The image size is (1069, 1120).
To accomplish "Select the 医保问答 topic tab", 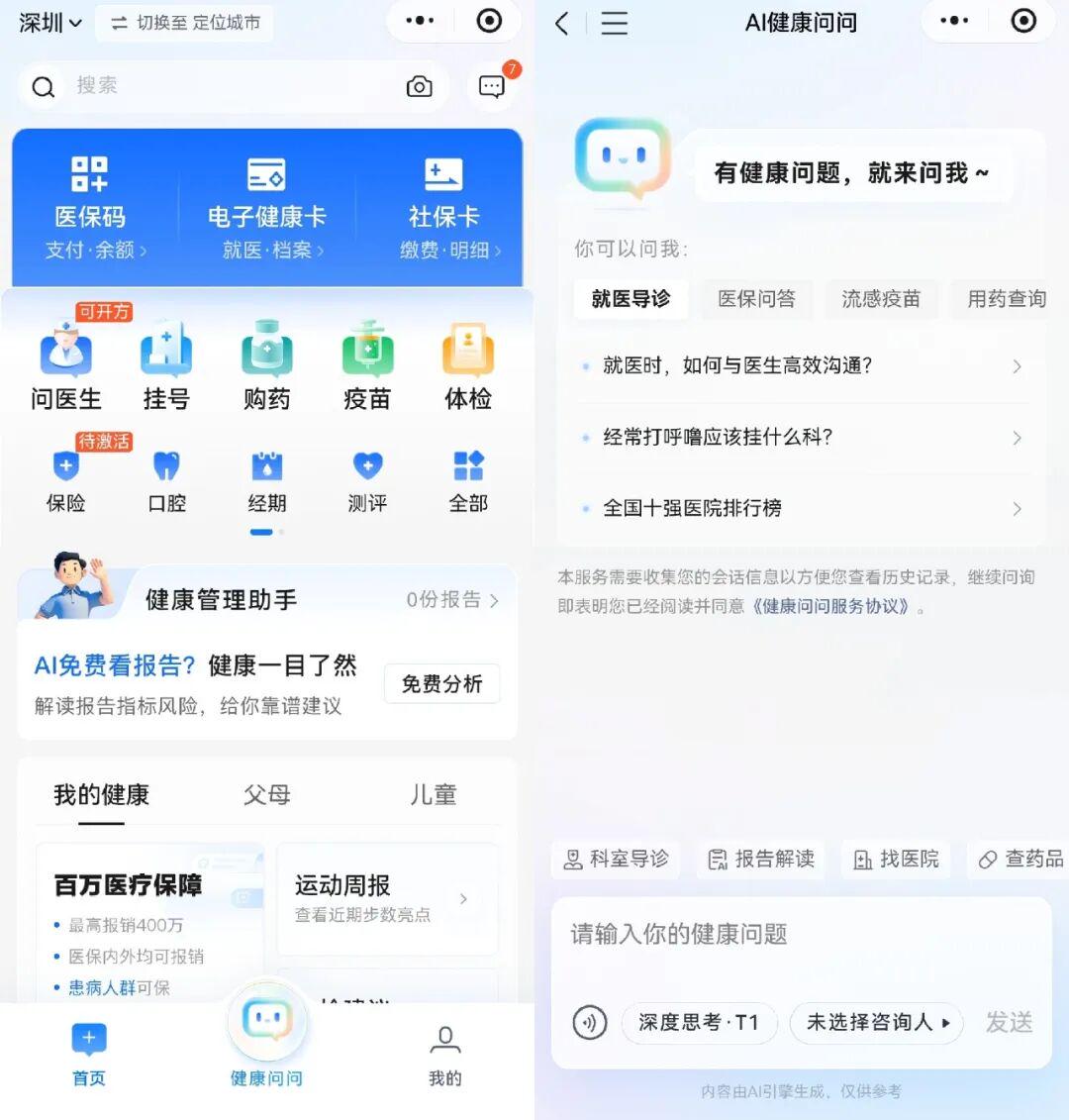I will 756,299.
